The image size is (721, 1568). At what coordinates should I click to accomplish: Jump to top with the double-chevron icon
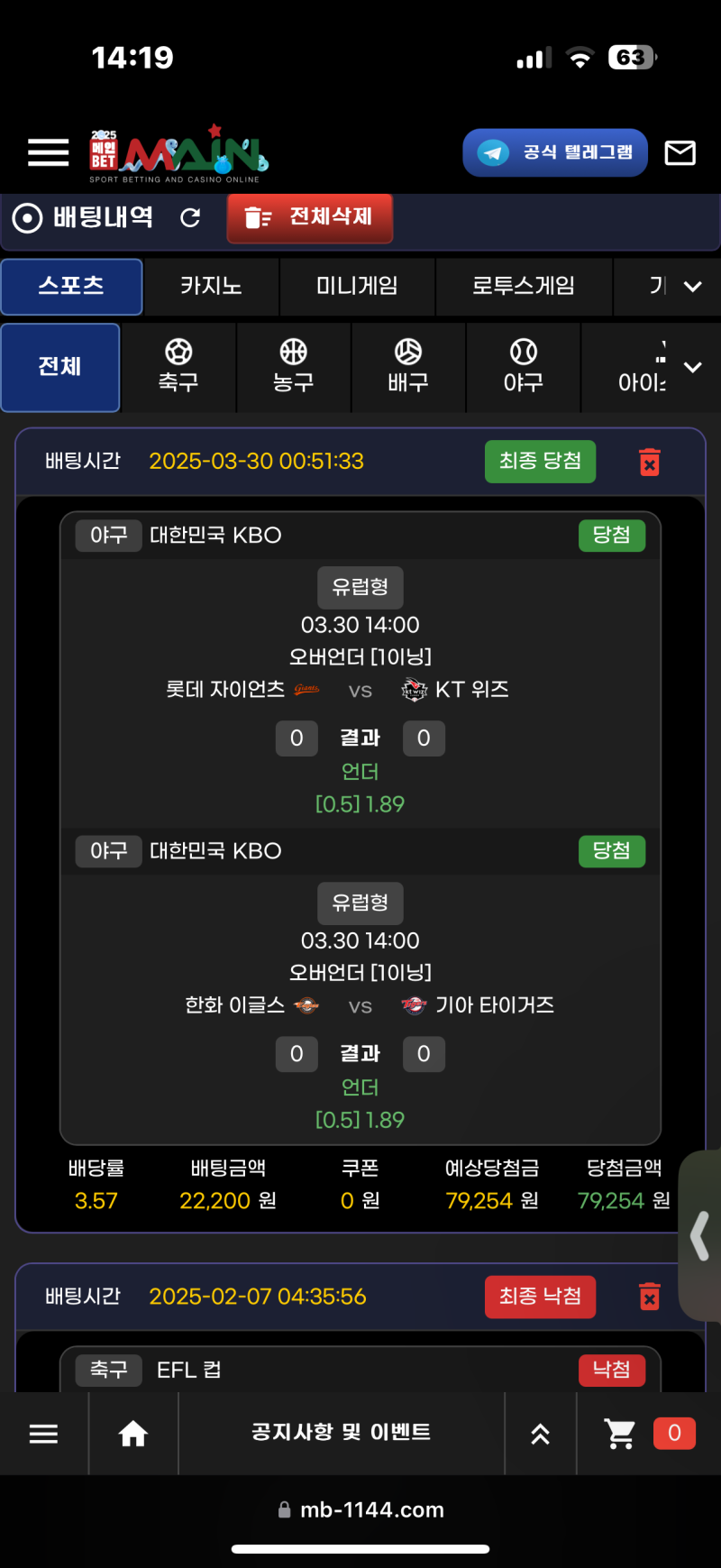(540, 1434)
